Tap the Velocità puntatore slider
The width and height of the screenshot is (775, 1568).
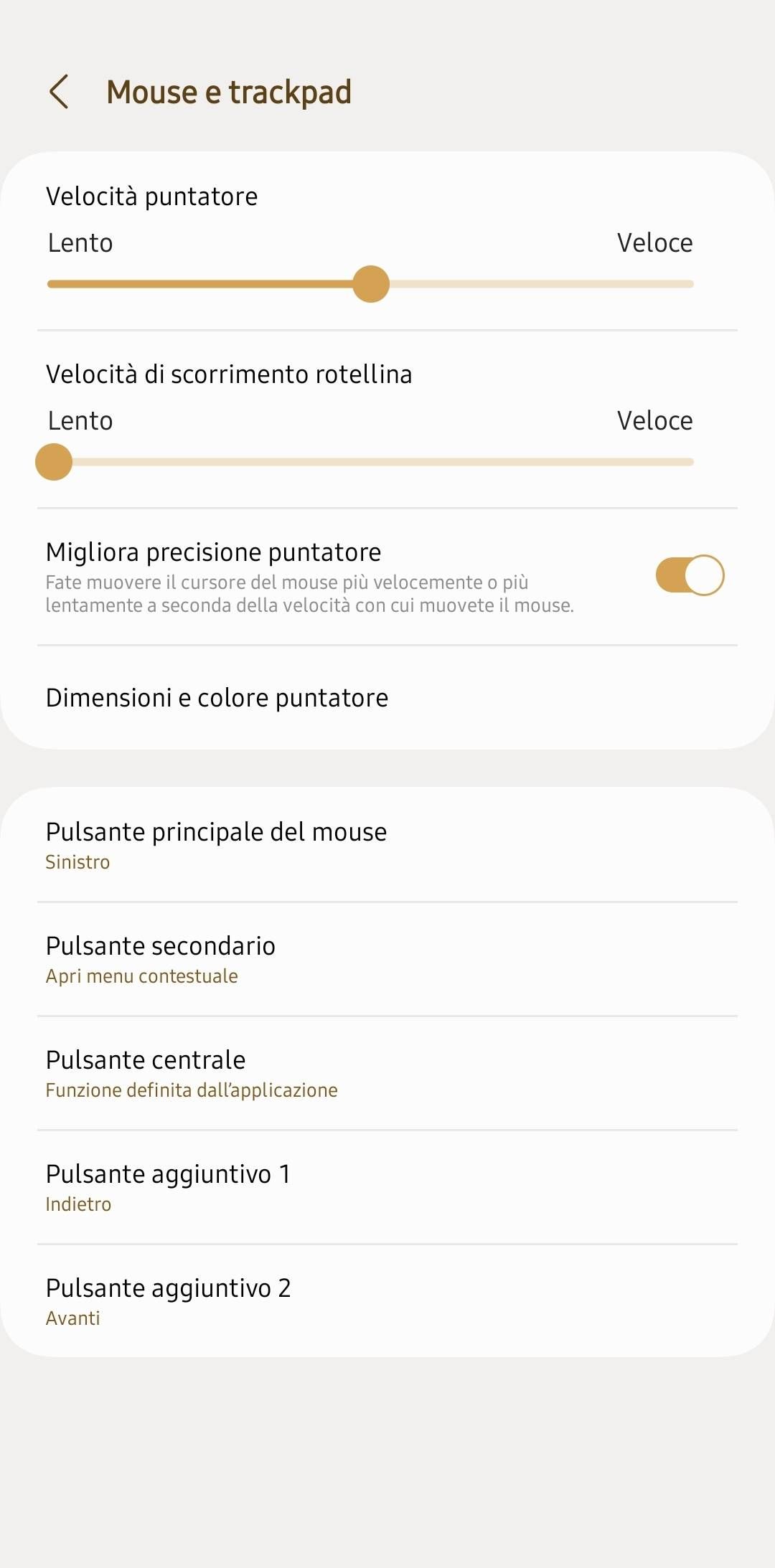[371, 284]
